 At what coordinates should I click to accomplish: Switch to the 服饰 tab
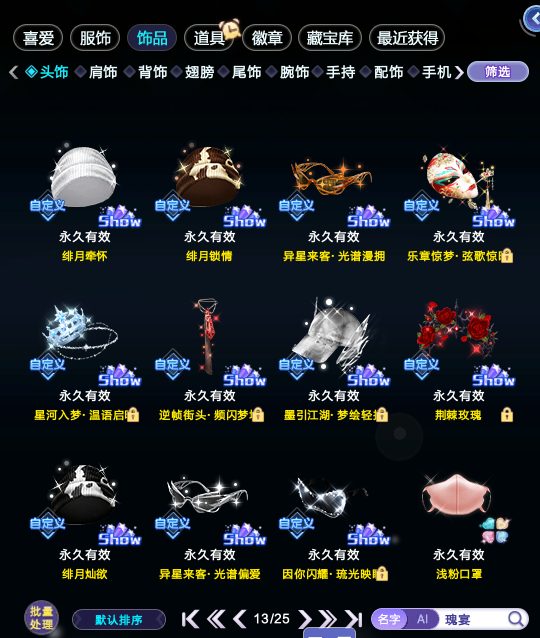point(95,38)
